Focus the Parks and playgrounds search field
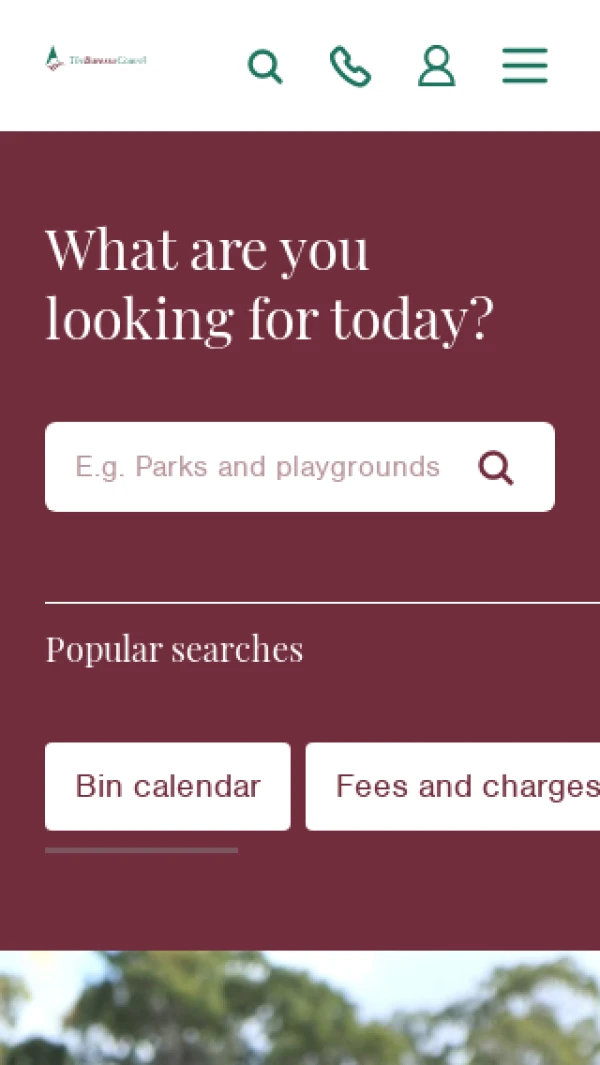The height and width of the screenshot is (1065, 600). (257, 467)
